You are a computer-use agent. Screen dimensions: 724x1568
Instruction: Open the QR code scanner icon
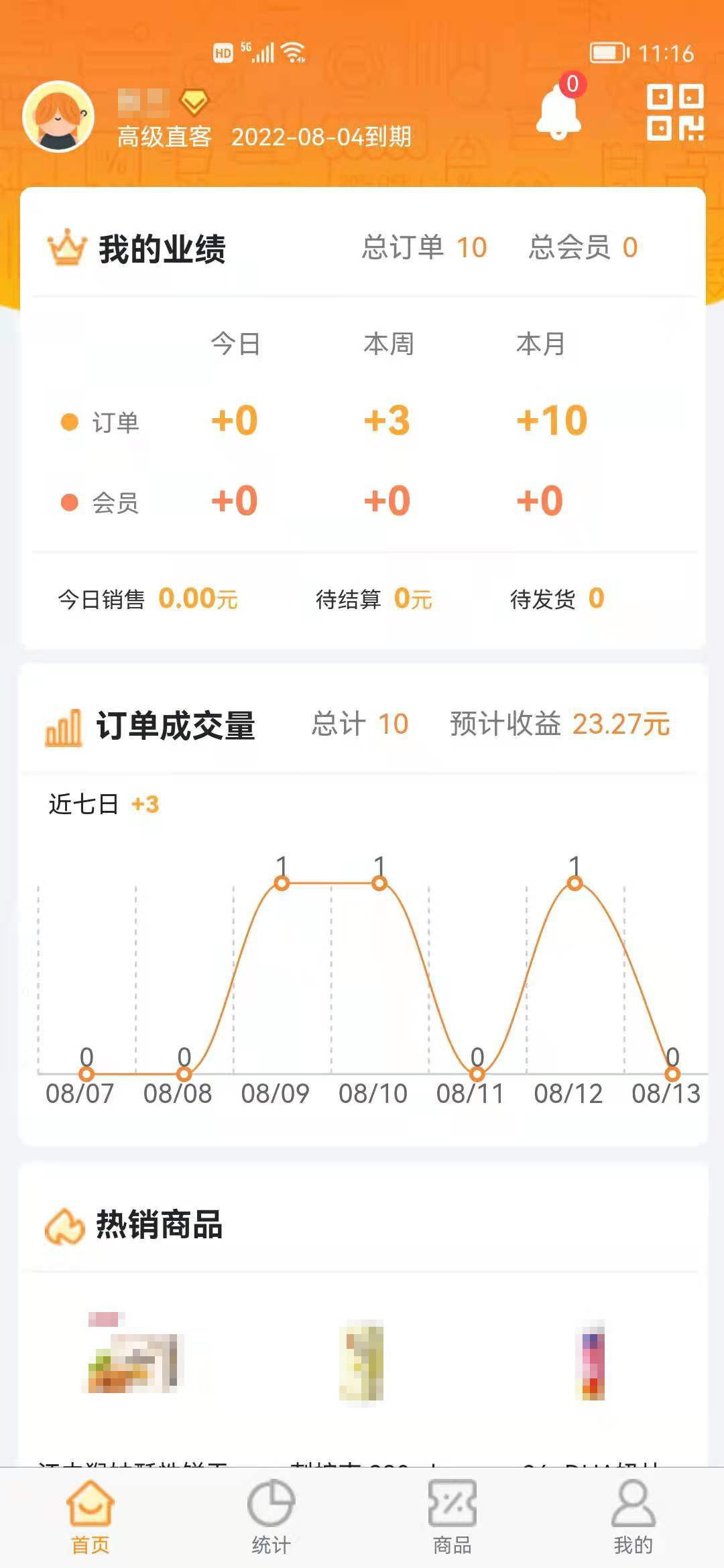[x=674, y=112]
